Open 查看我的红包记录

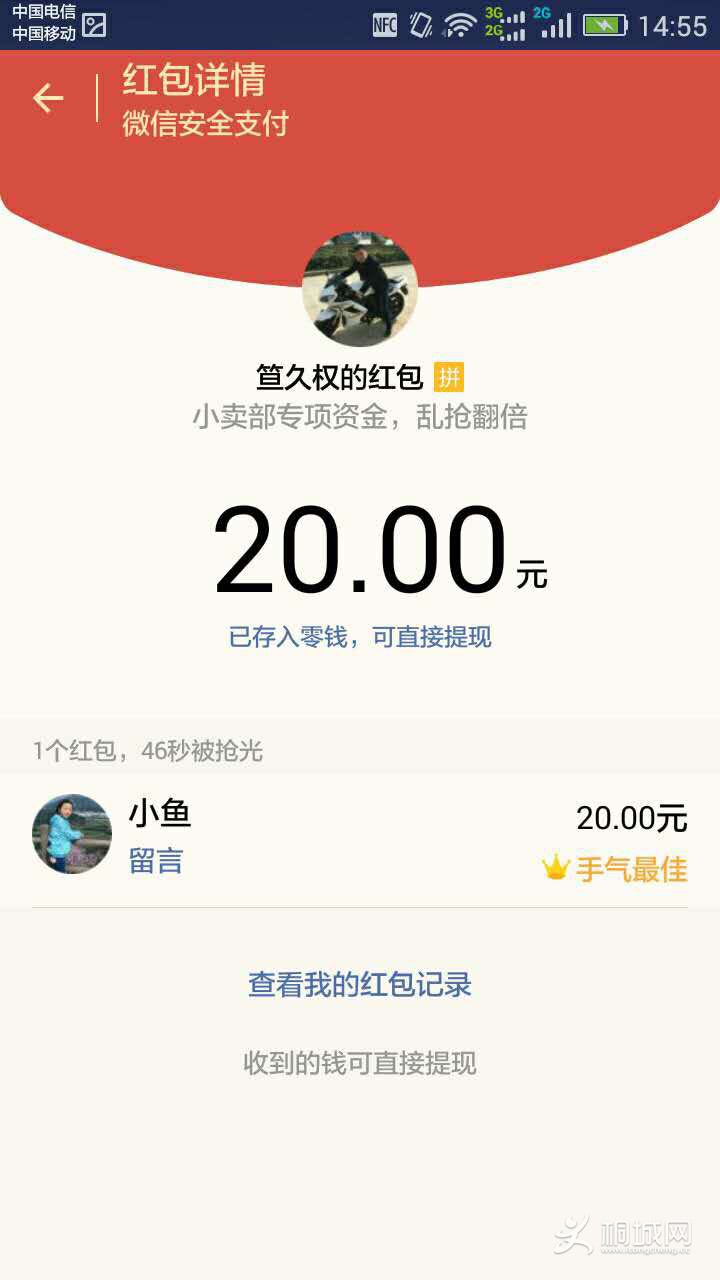[360, 985]
